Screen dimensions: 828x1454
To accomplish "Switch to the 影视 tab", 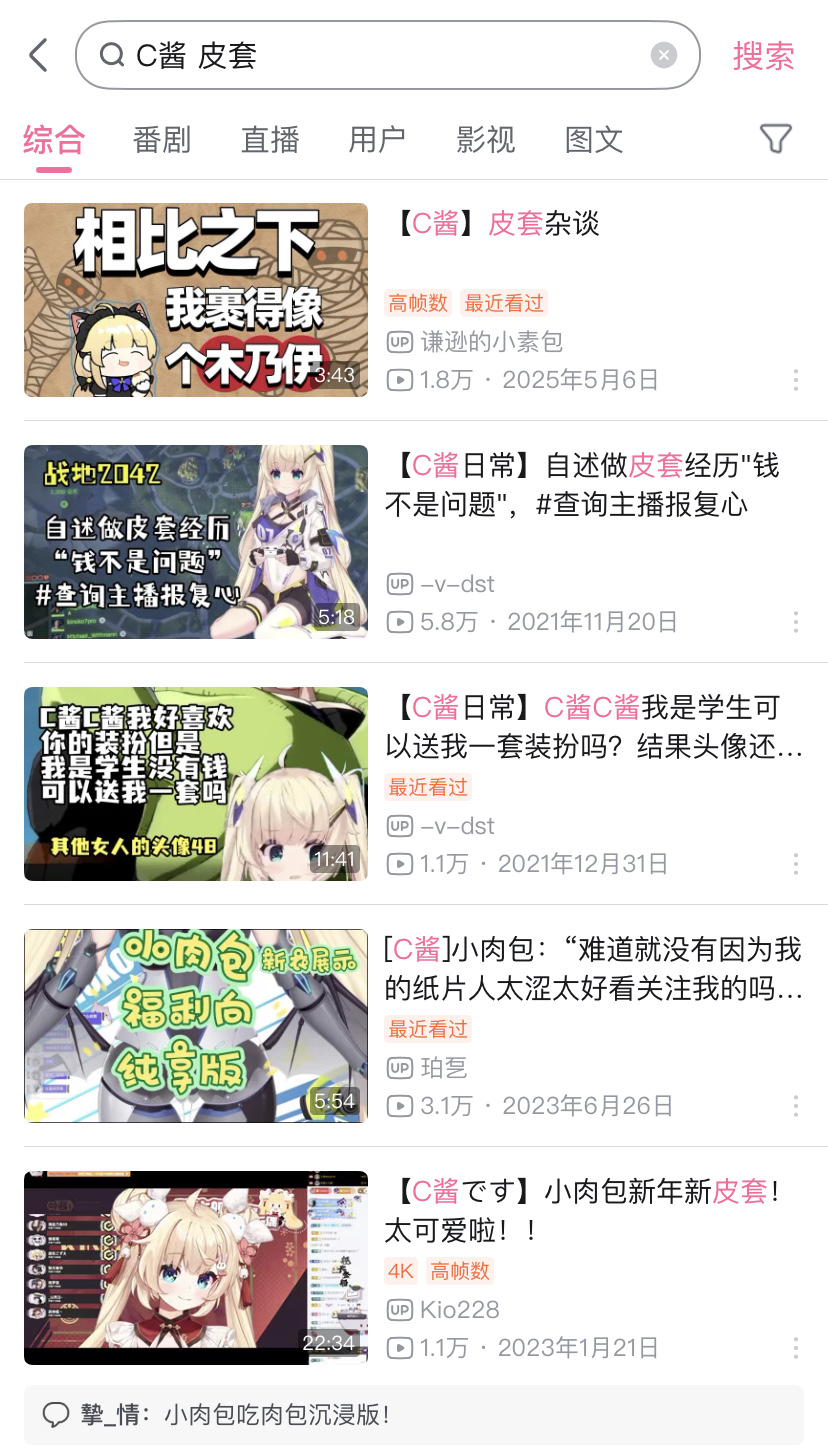I will [x=485, y=140].
